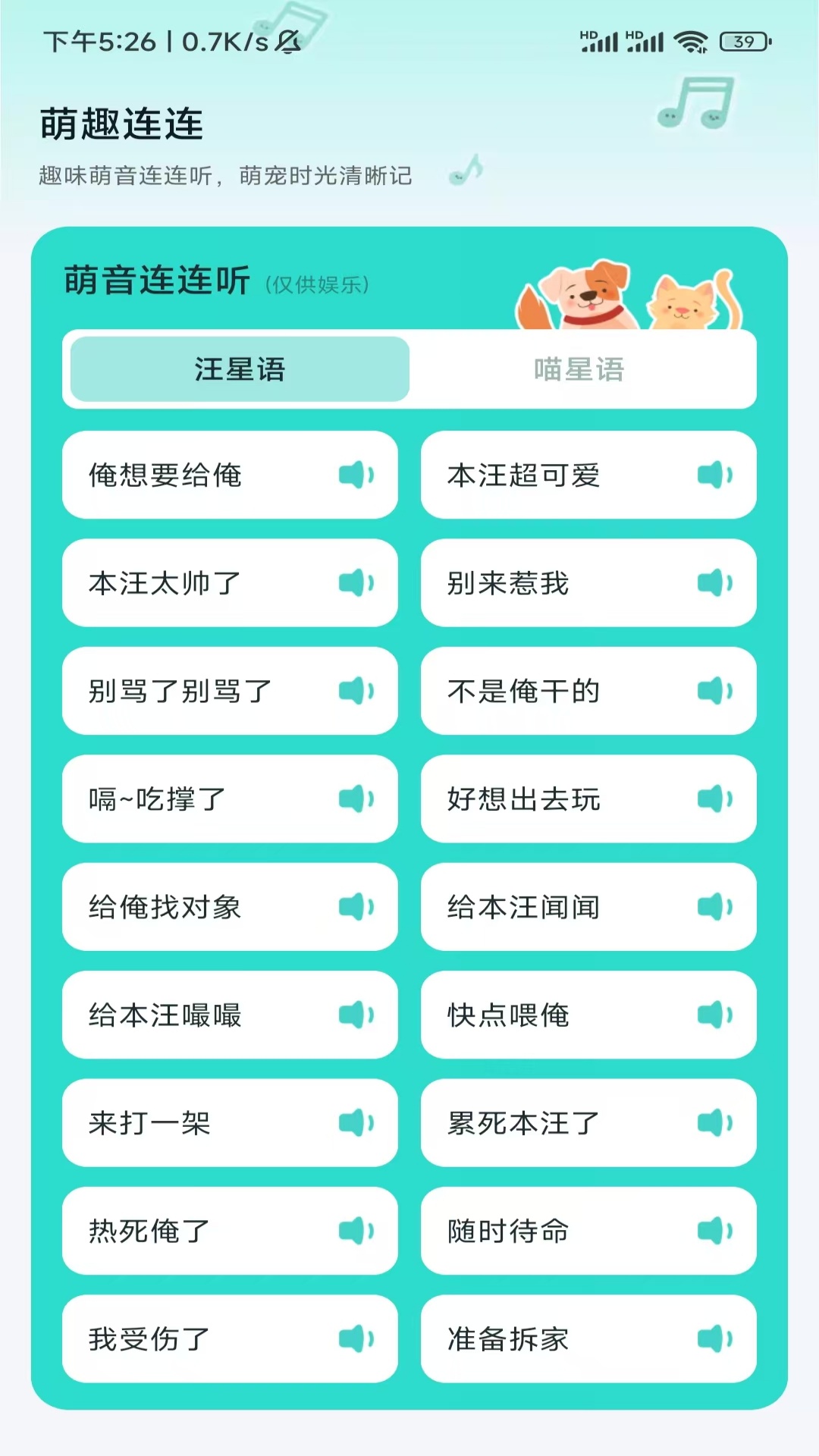The width and height of the screenshot is (819, 1456).
Task: Play the 随时待命 sound
Action: tap(588, 1231)
